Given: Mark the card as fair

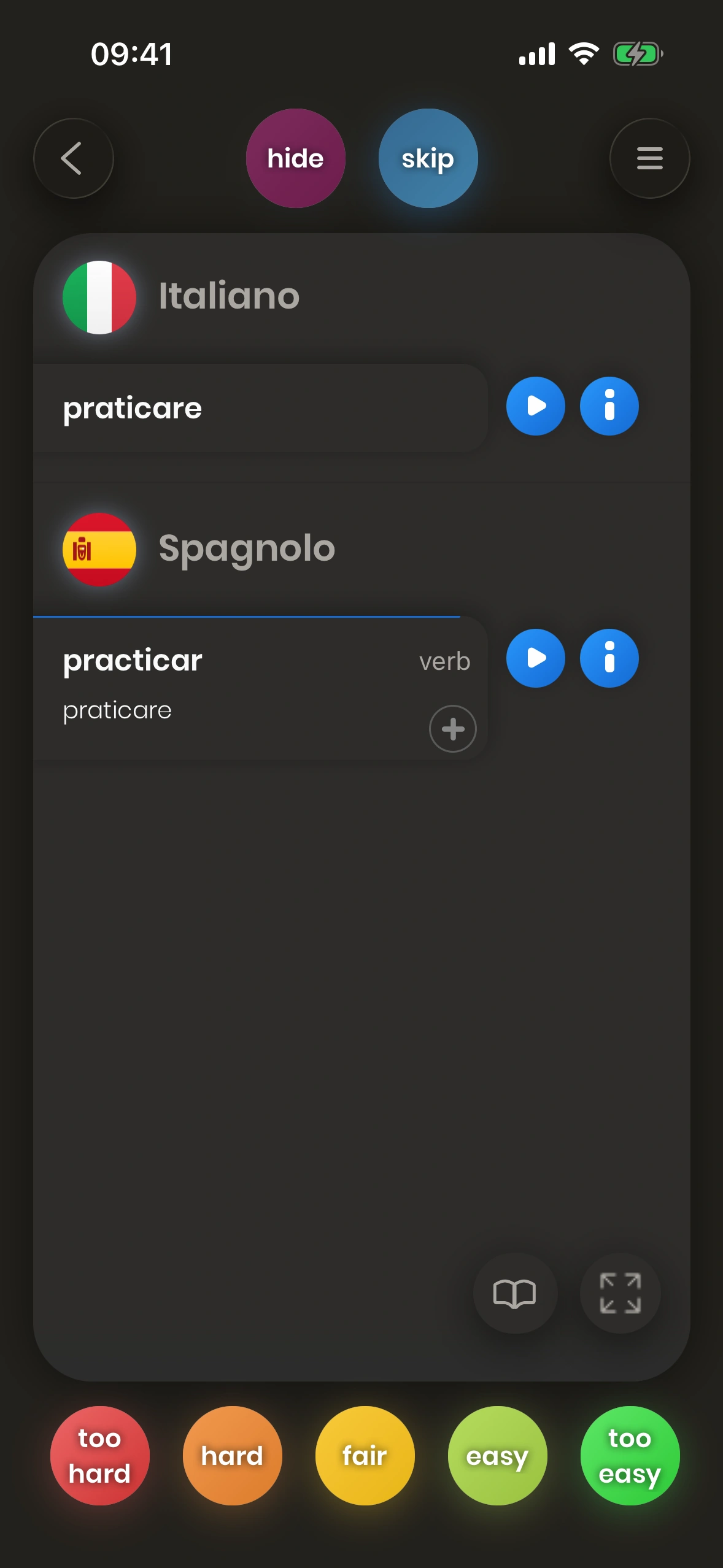Looking at the screenshot, I should point(365,1455).
